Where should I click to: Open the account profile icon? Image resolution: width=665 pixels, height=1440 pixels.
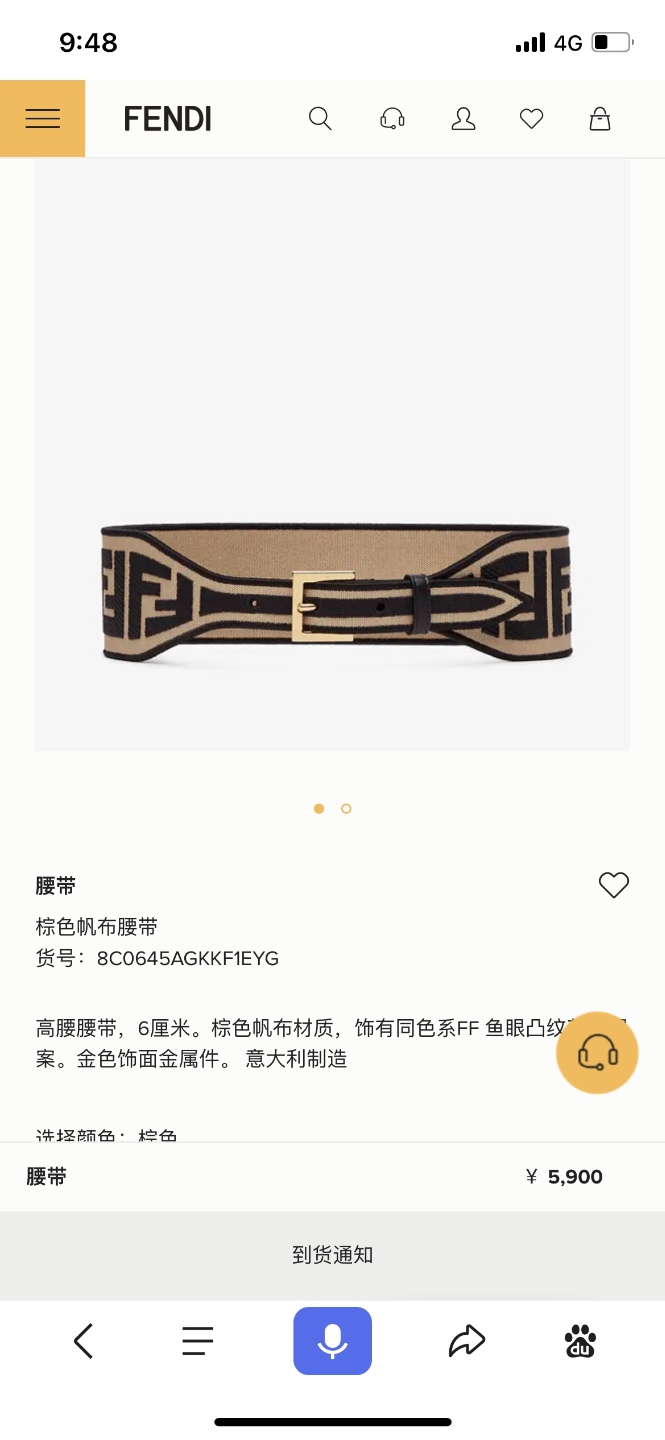[463, 119]
